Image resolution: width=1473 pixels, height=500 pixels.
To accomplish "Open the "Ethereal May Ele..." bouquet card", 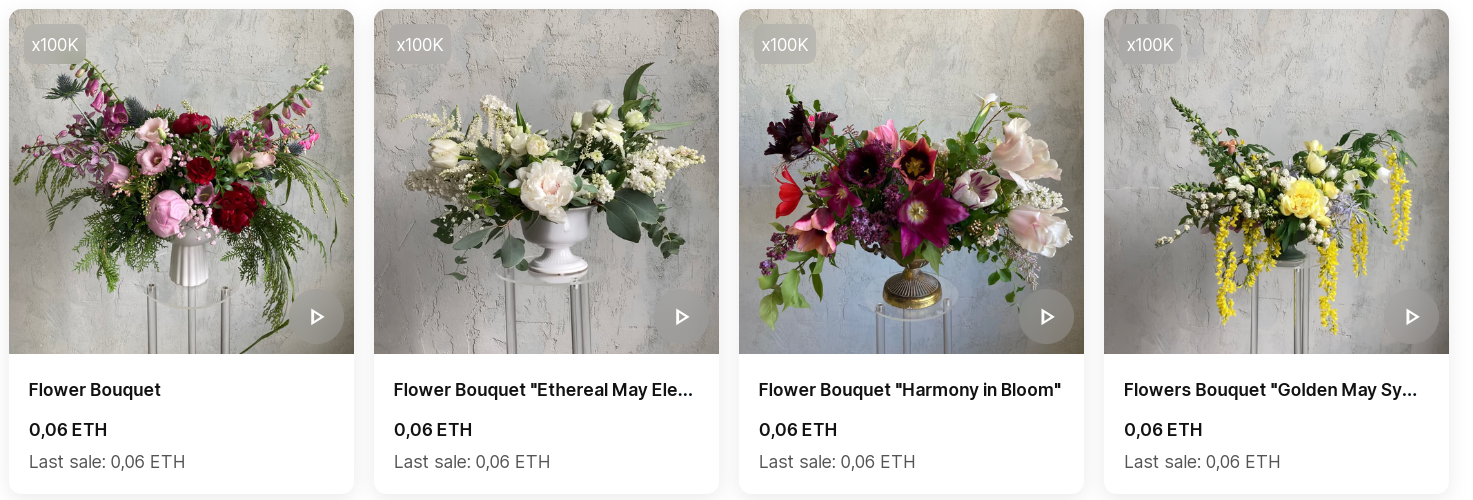I will [x=543, y=390].
